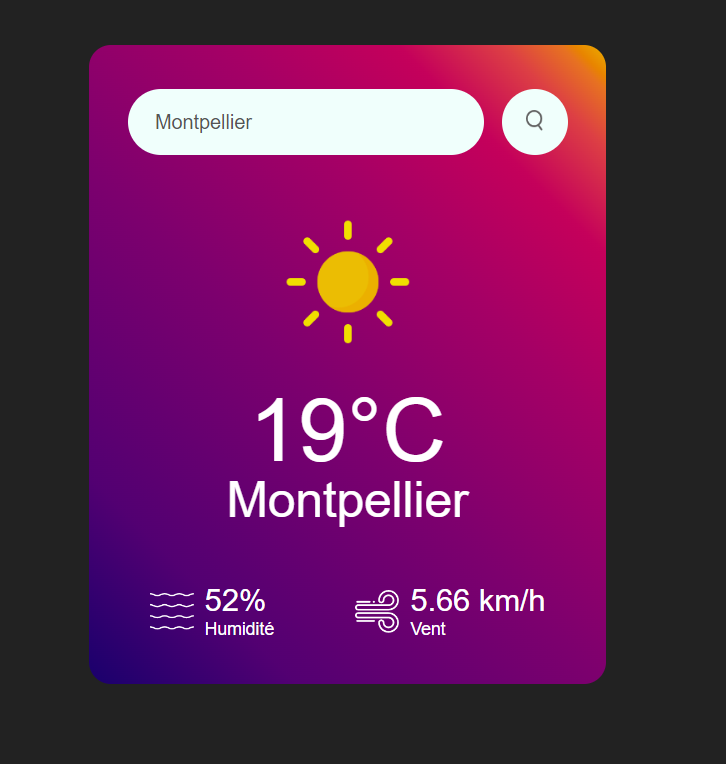Click the Humidité text label
This screenshot has width=726, height=764.
tap(239, 629)
